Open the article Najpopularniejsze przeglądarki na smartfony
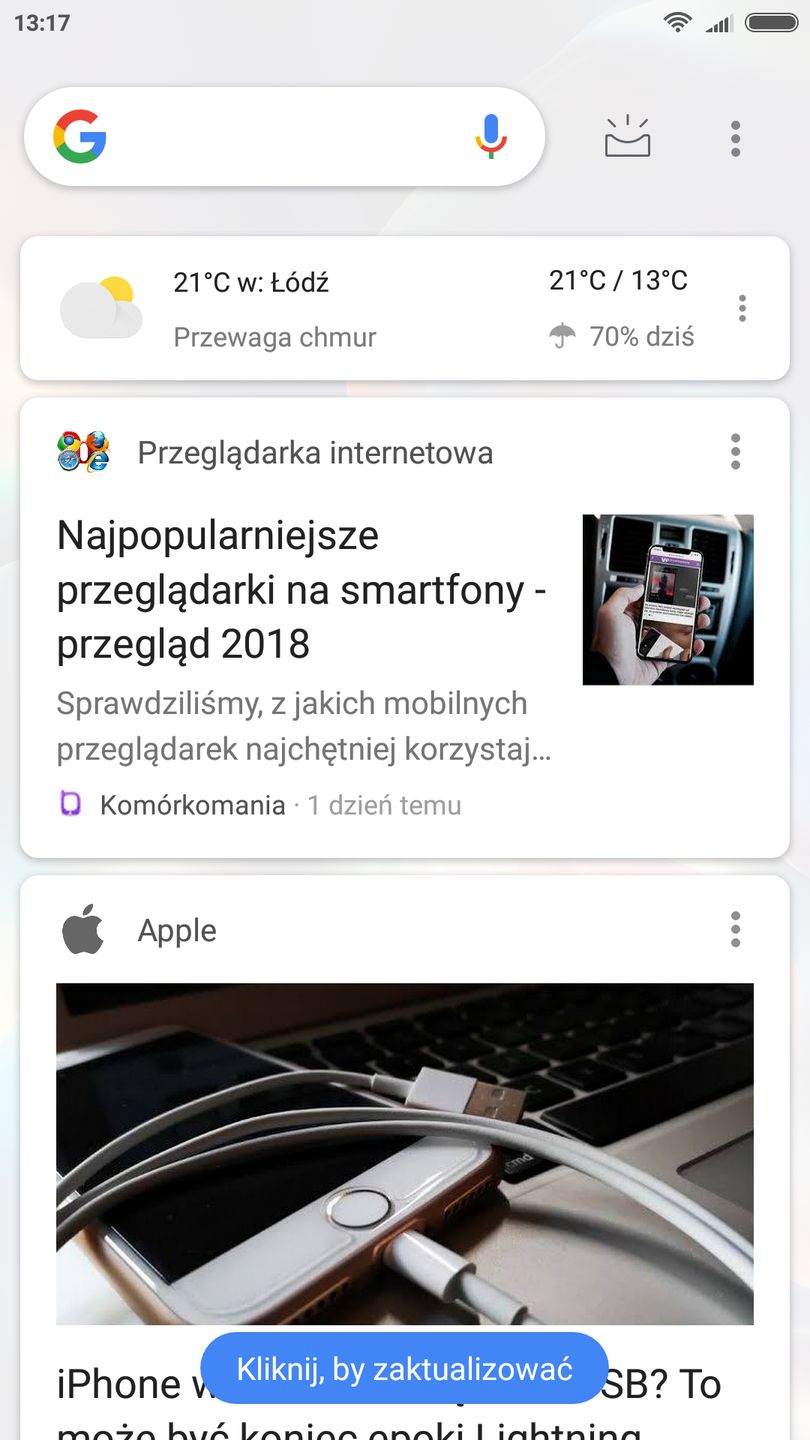The width and height of the screenshot is (810, 1440). 300,589
